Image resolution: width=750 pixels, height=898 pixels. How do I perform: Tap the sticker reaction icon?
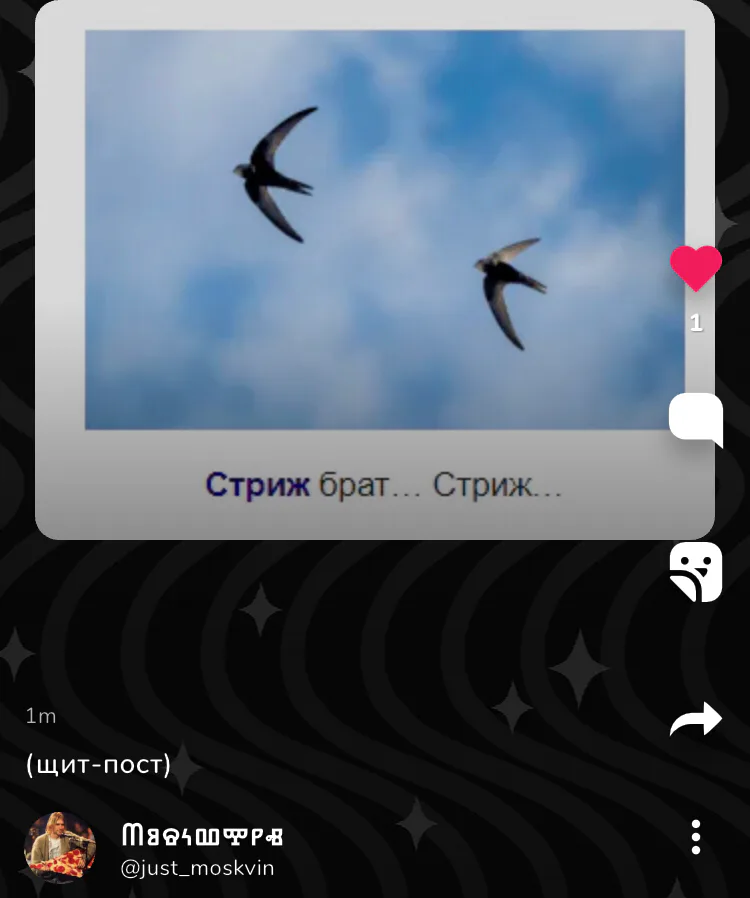pyautogui.click(x=696, y=572)
